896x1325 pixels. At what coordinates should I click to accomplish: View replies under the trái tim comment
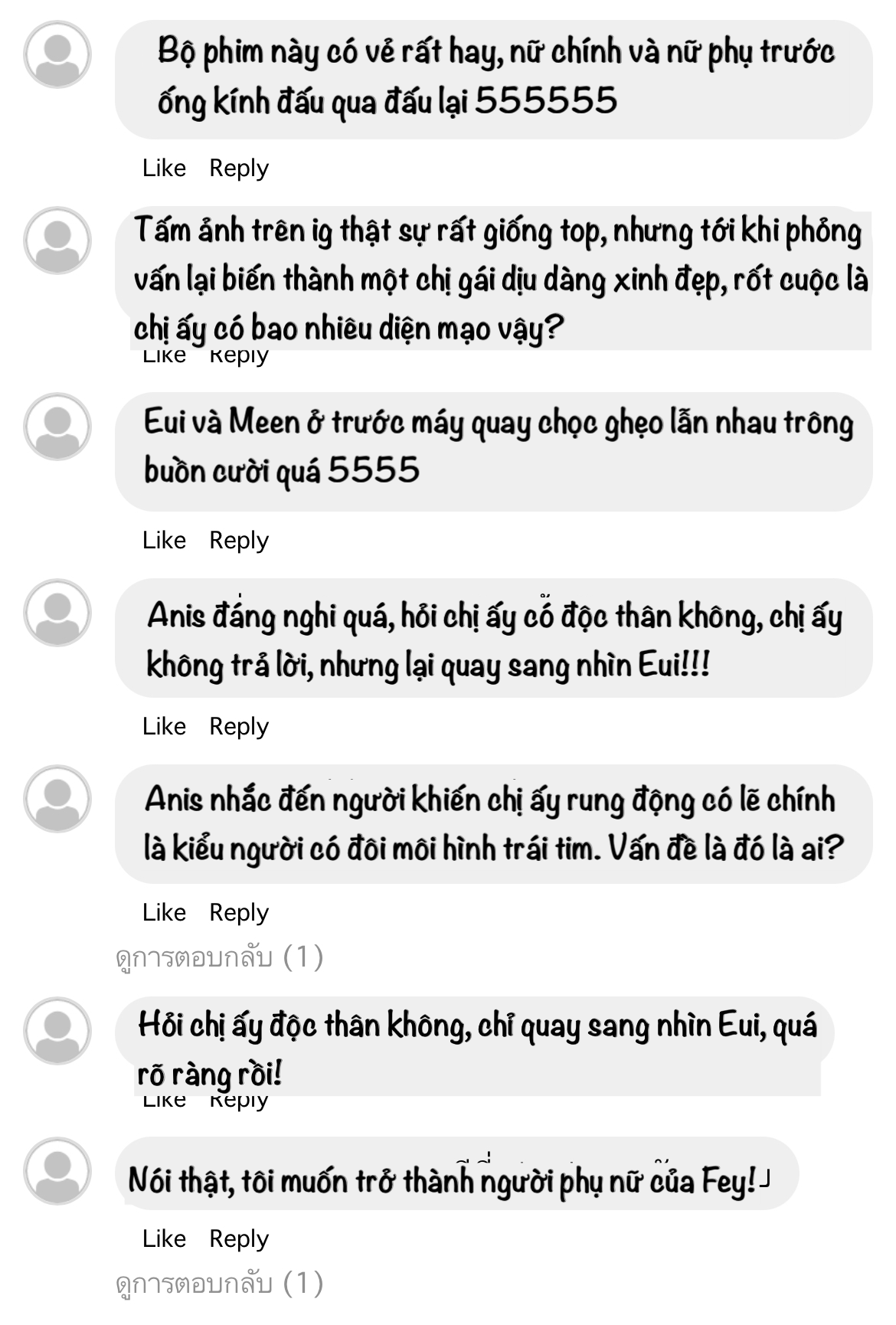click(219, 957)
